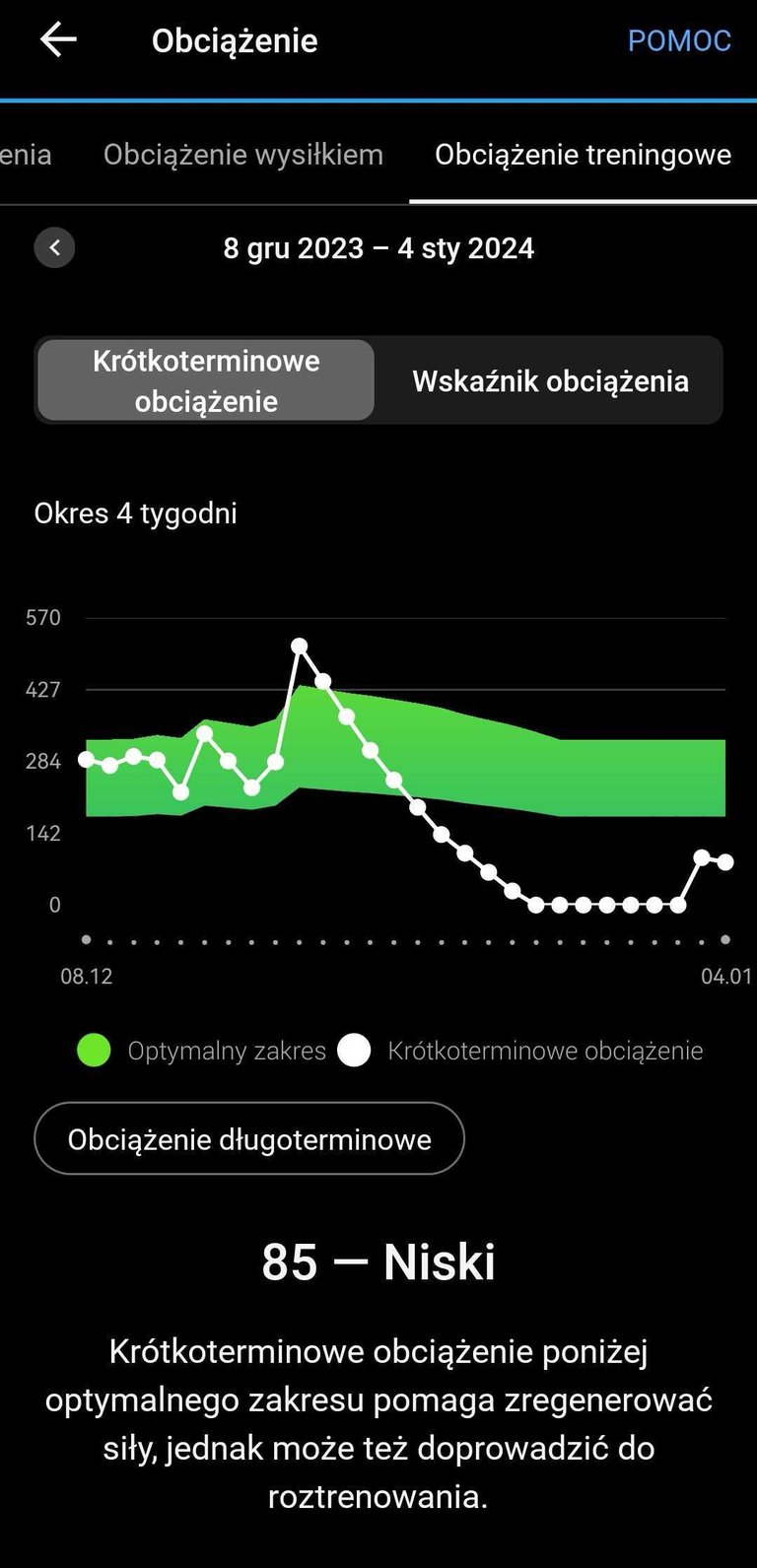Go back using the top-left arrow
757x1568 pixels.
pyautogui.click(x=58, y=40)
